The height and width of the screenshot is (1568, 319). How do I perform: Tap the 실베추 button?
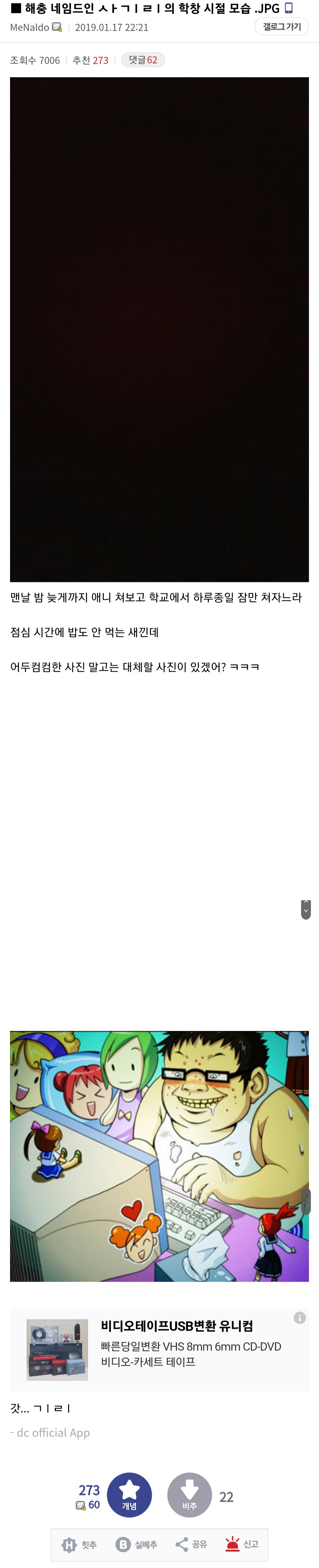(x=136, y=1544)
